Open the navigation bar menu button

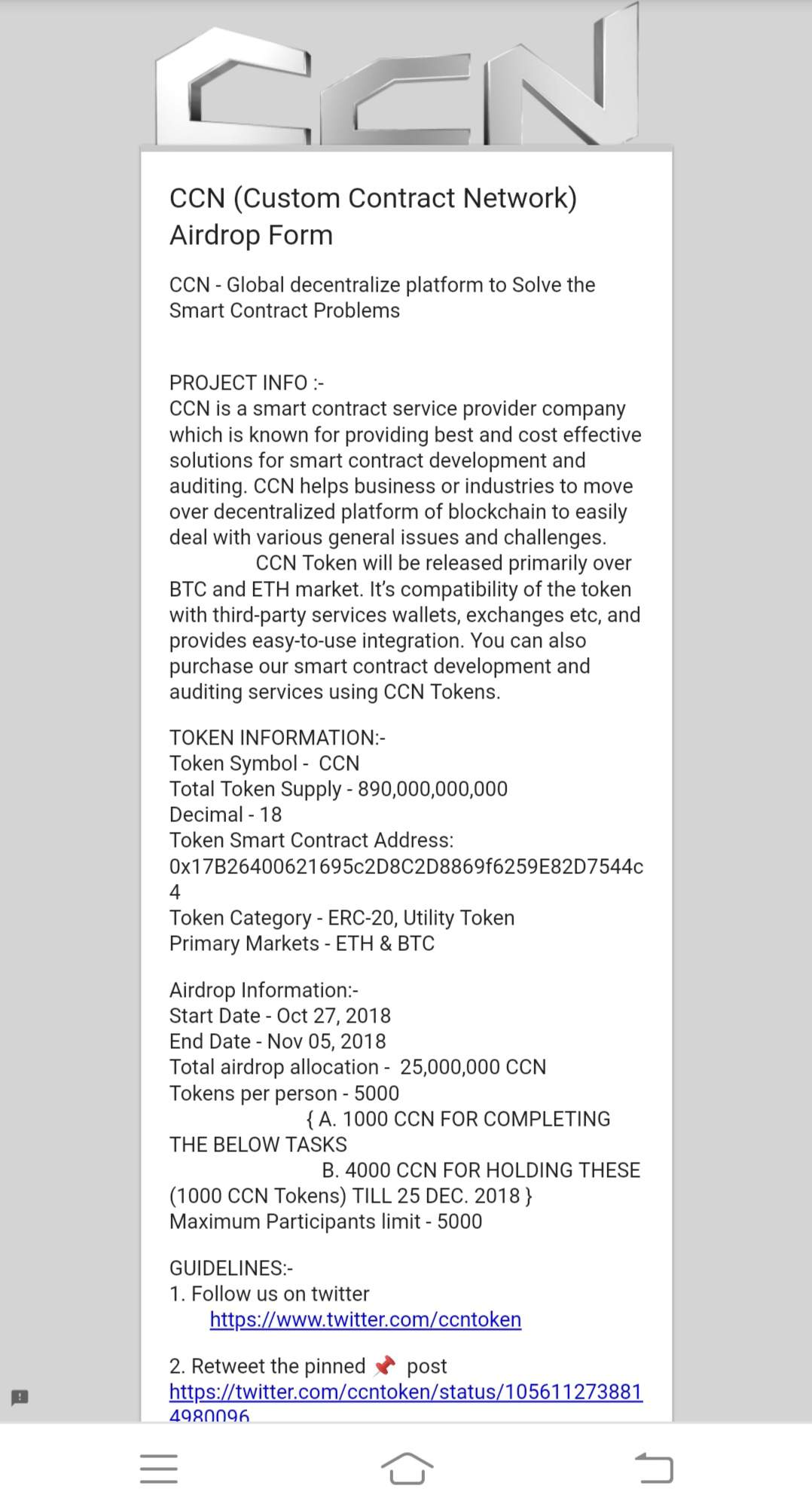coord(159,1468)
